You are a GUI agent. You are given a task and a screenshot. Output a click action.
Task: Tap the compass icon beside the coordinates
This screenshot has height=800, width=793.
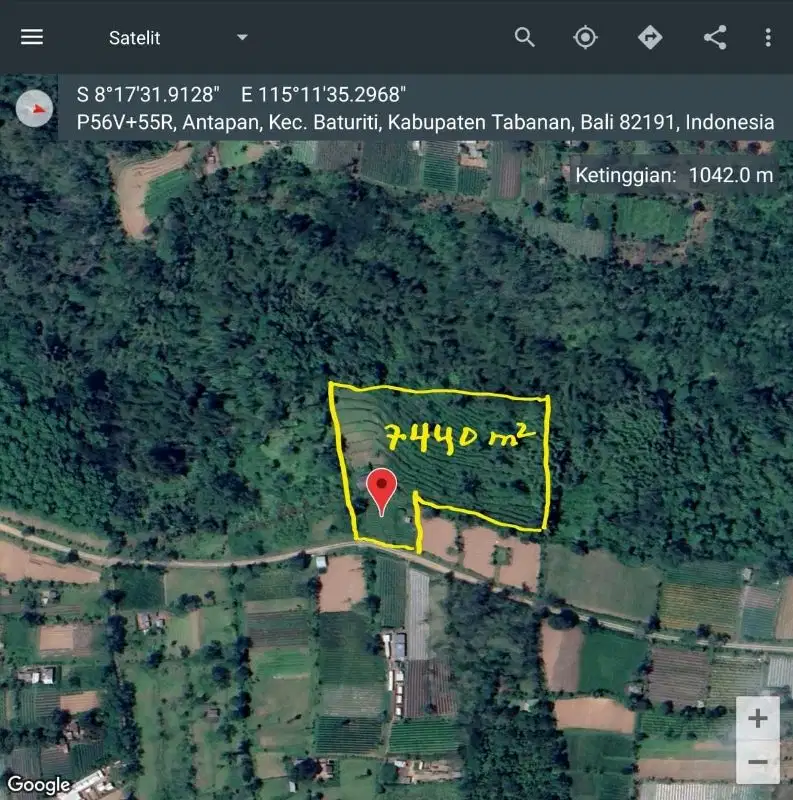pos(36,108)
